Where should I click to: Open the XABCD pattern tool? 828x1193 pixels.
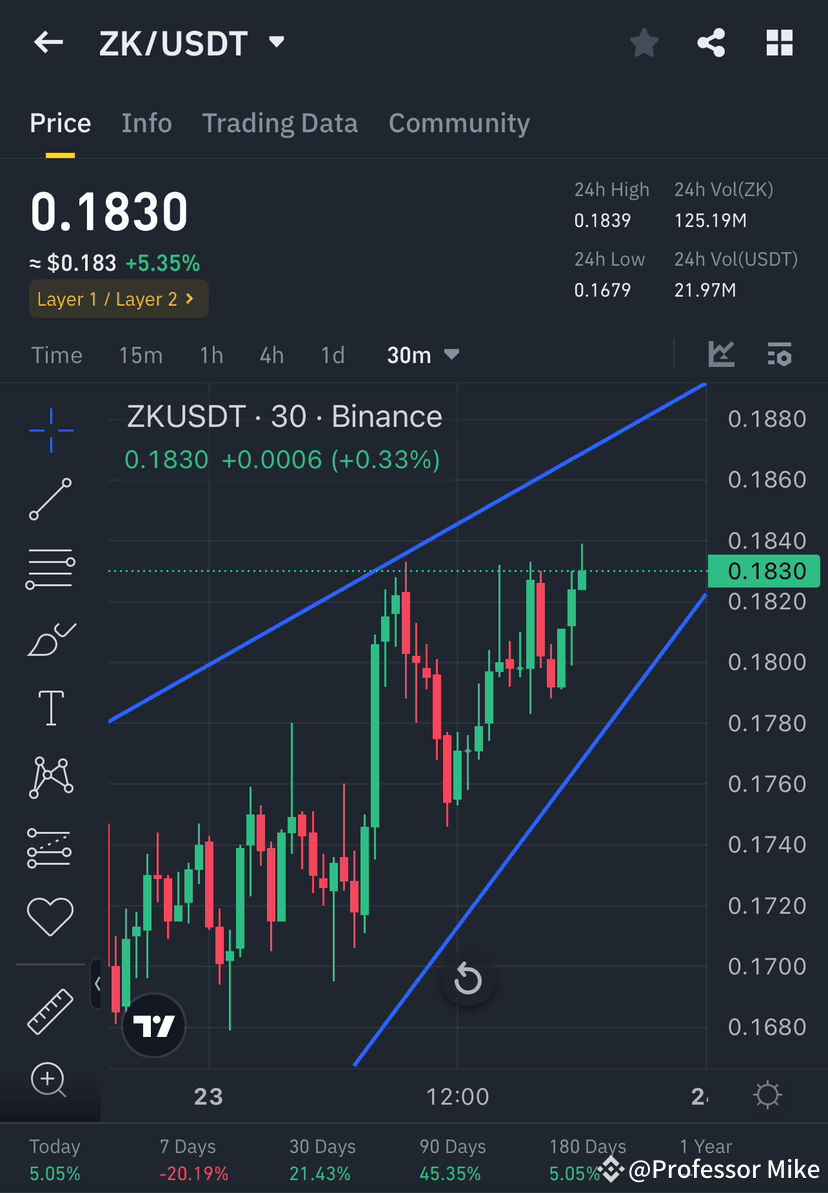(x=50, y=776)
